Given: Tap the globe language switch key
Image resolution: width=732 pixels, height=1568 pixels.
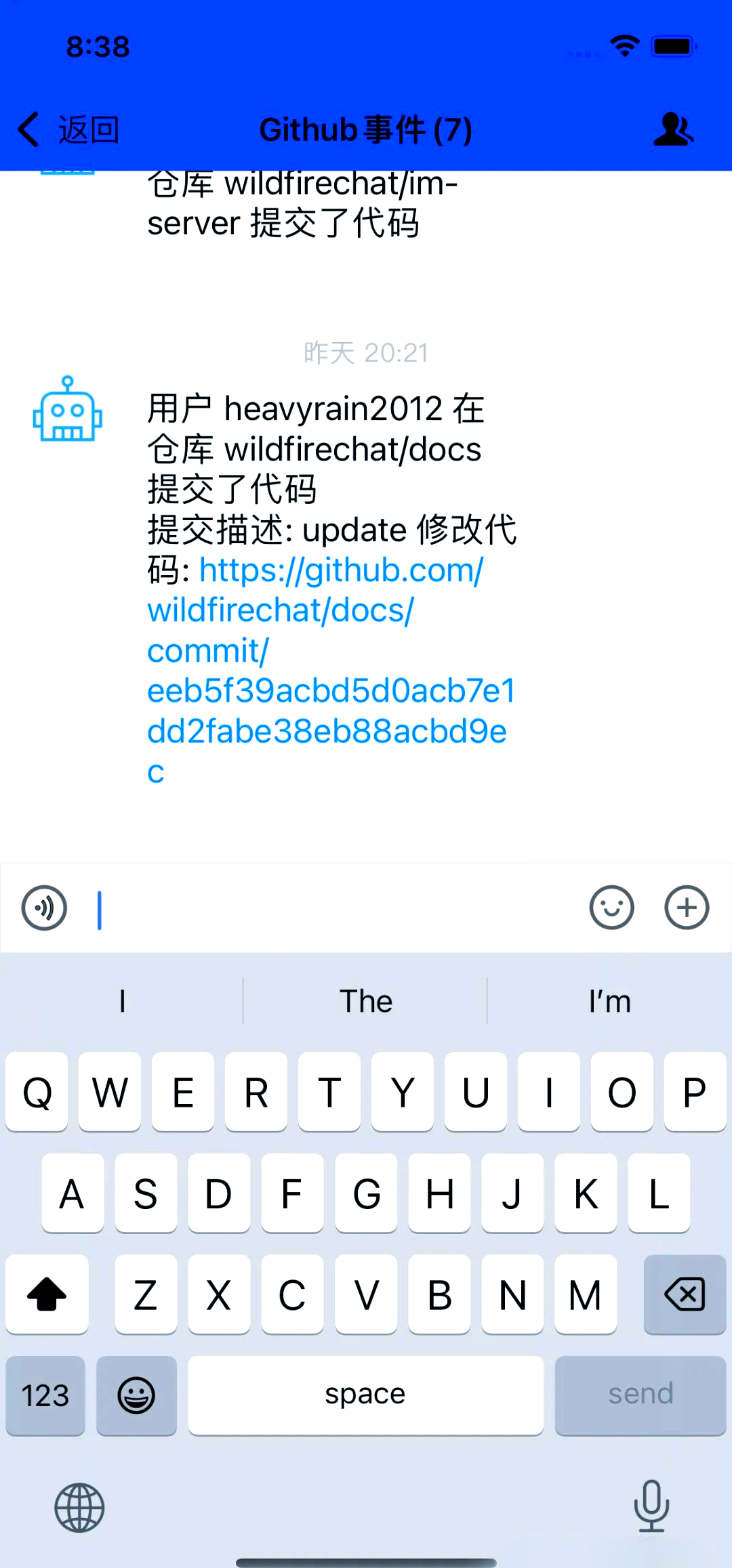Looking at the screenshot, I should click(x=79, y=1508).
